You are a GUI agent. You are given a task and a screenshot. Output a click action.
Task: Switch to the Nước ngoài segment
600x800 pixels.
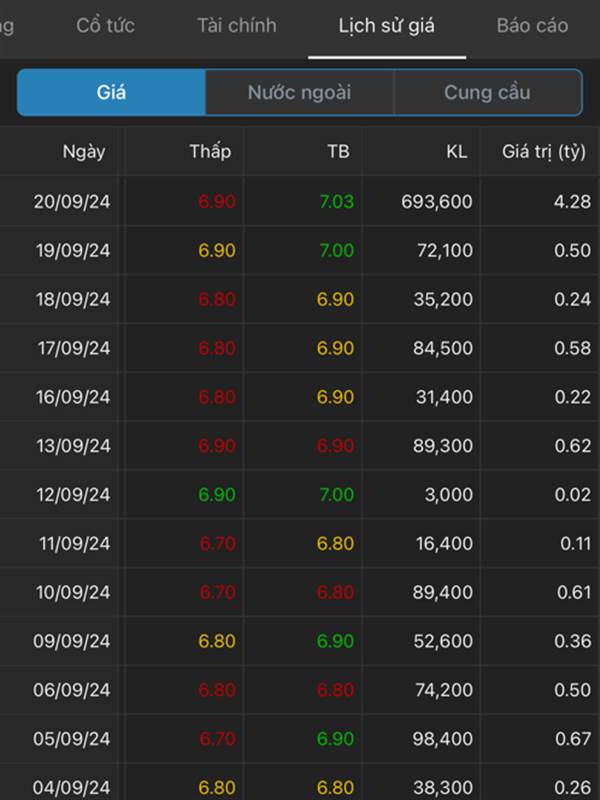(299, 93)
